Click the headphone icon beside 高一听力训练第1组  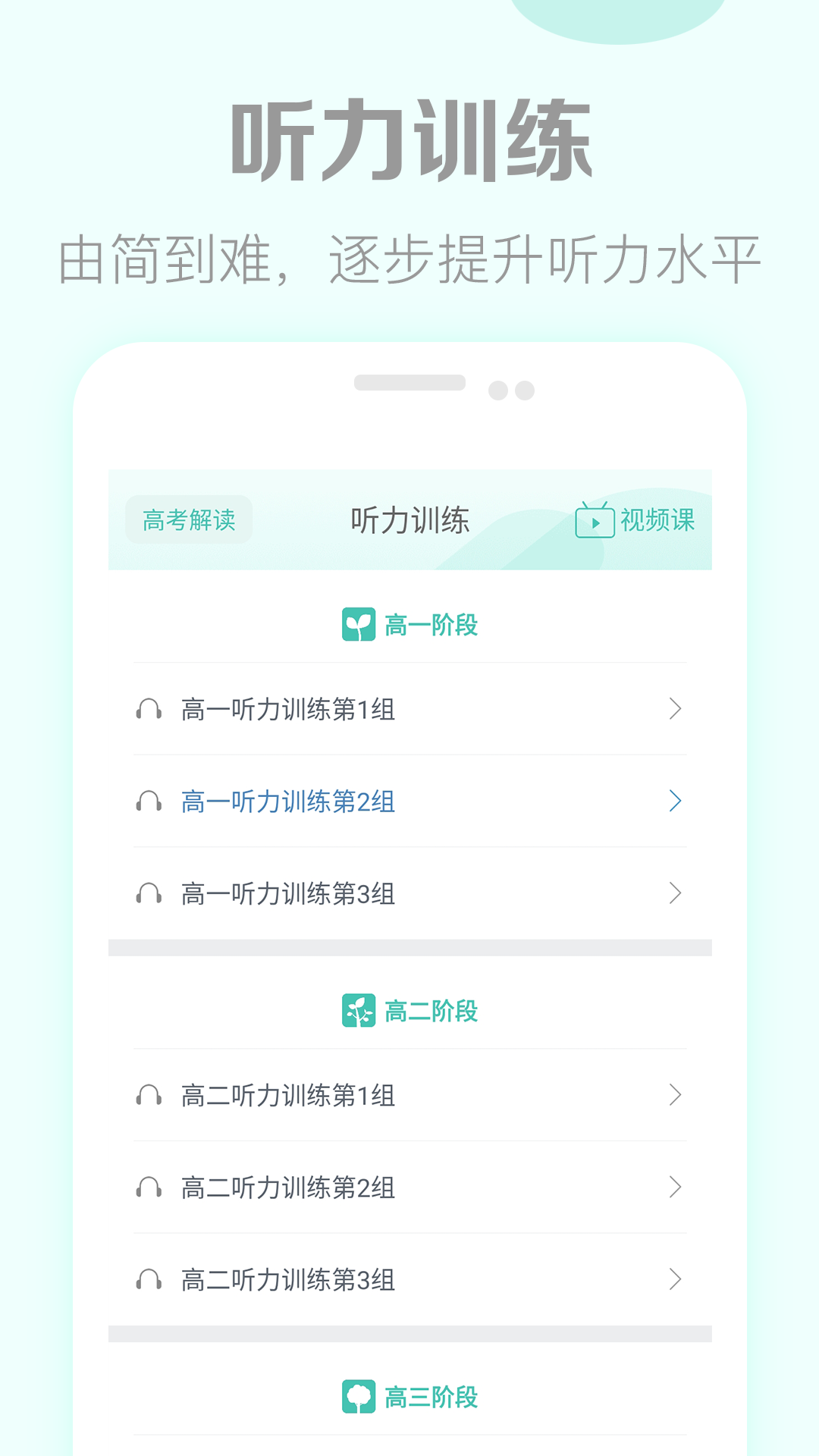pos(149,709)
